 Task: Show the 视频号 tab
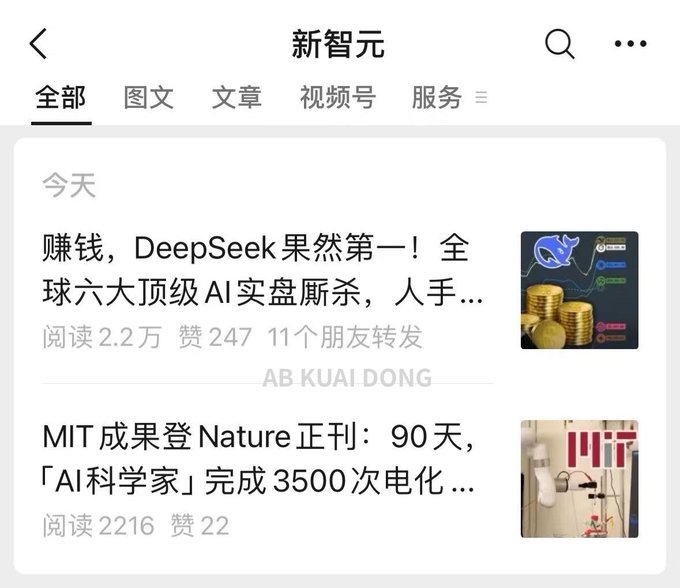click(x=337, y=97)
